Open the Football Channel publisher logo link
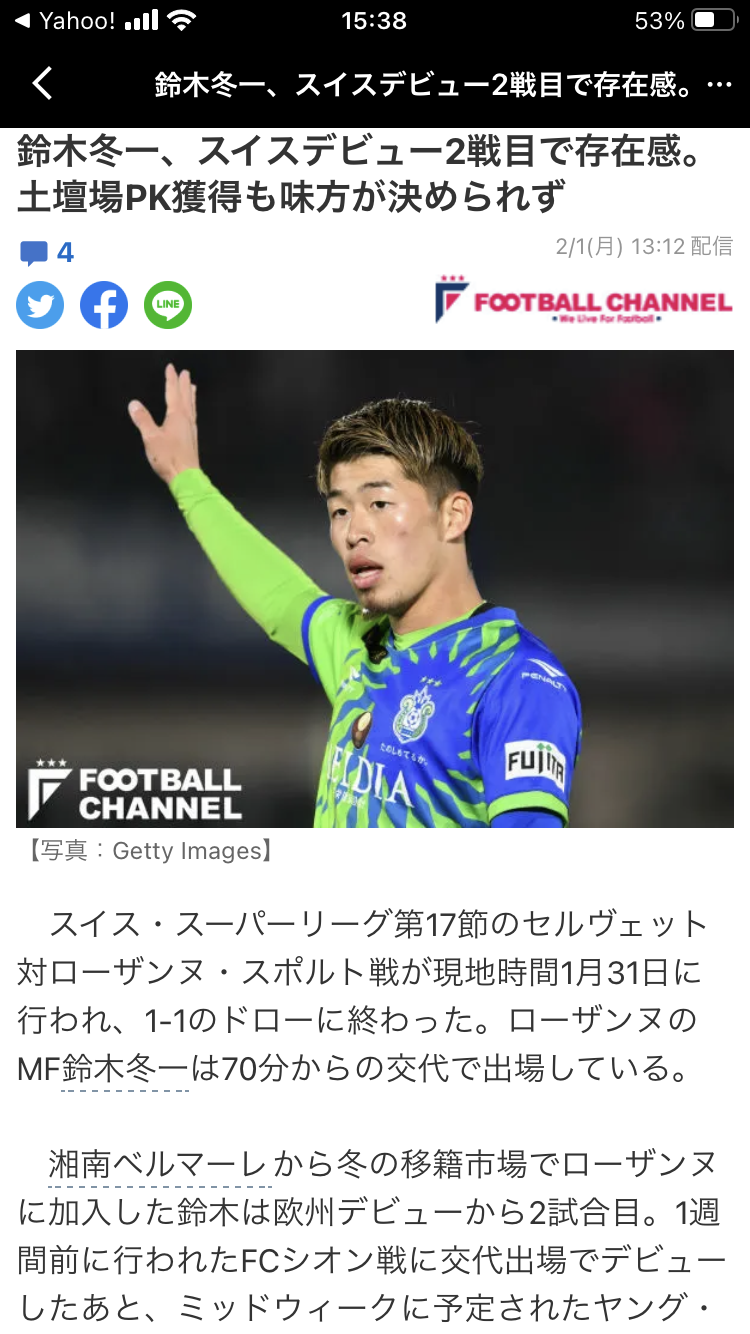 click(x=583, y=300)
